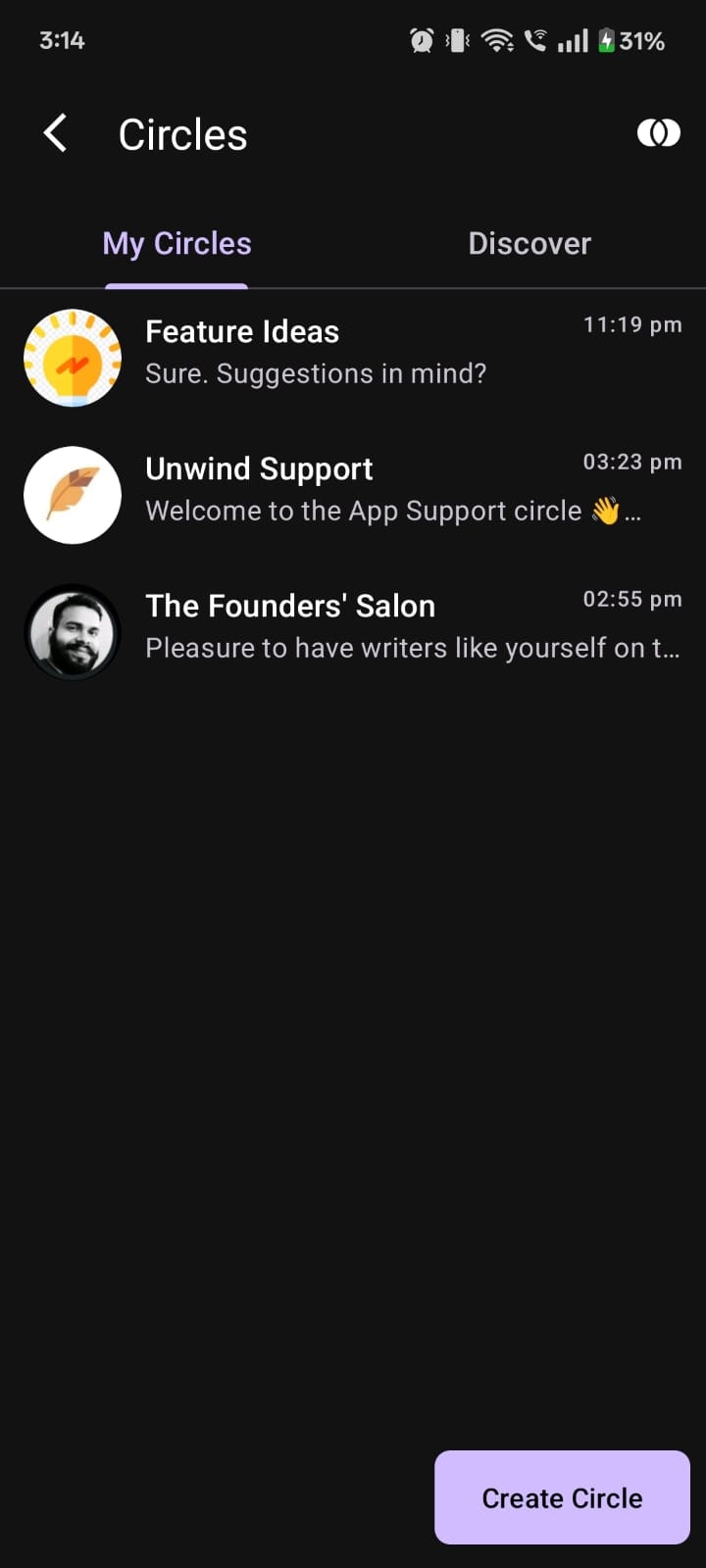Toggle the theme switcher in top right corner
The image size is (706, 1568).
[658, 132]
